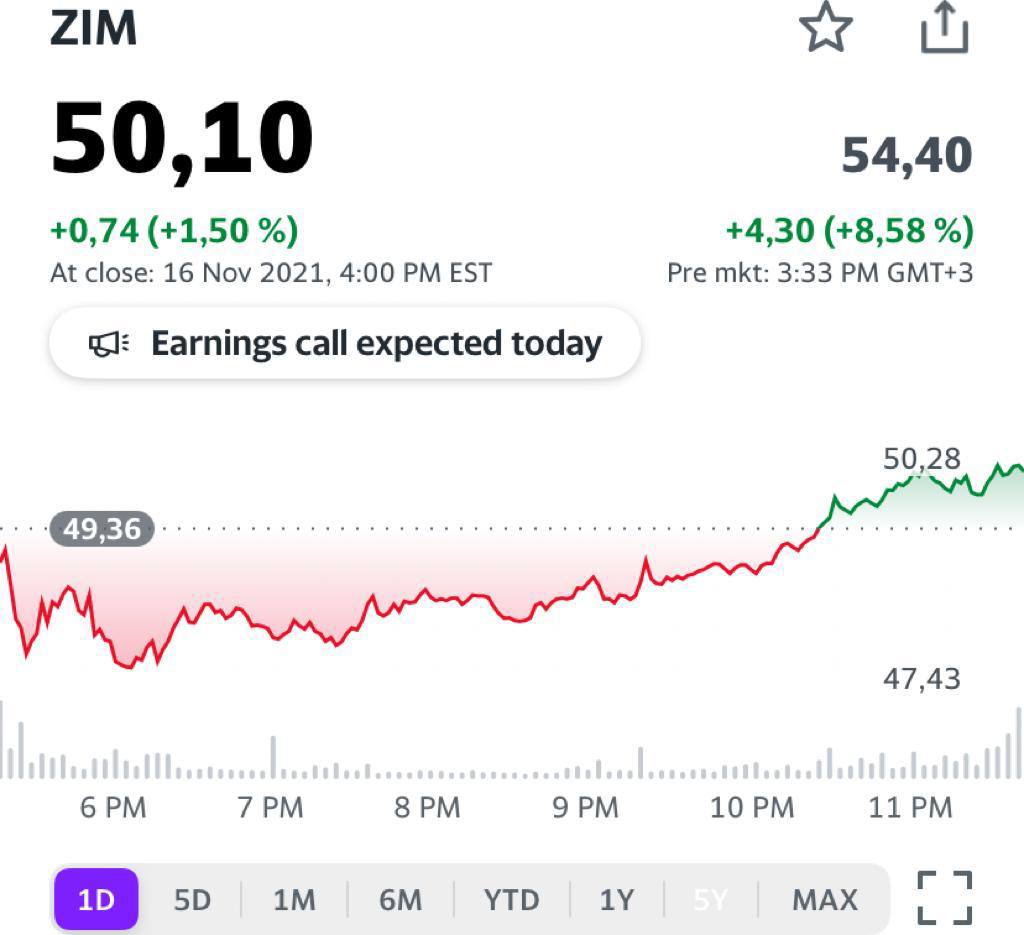Switch to the 1Y chart

pyautogui.click(x=616, y=899)
